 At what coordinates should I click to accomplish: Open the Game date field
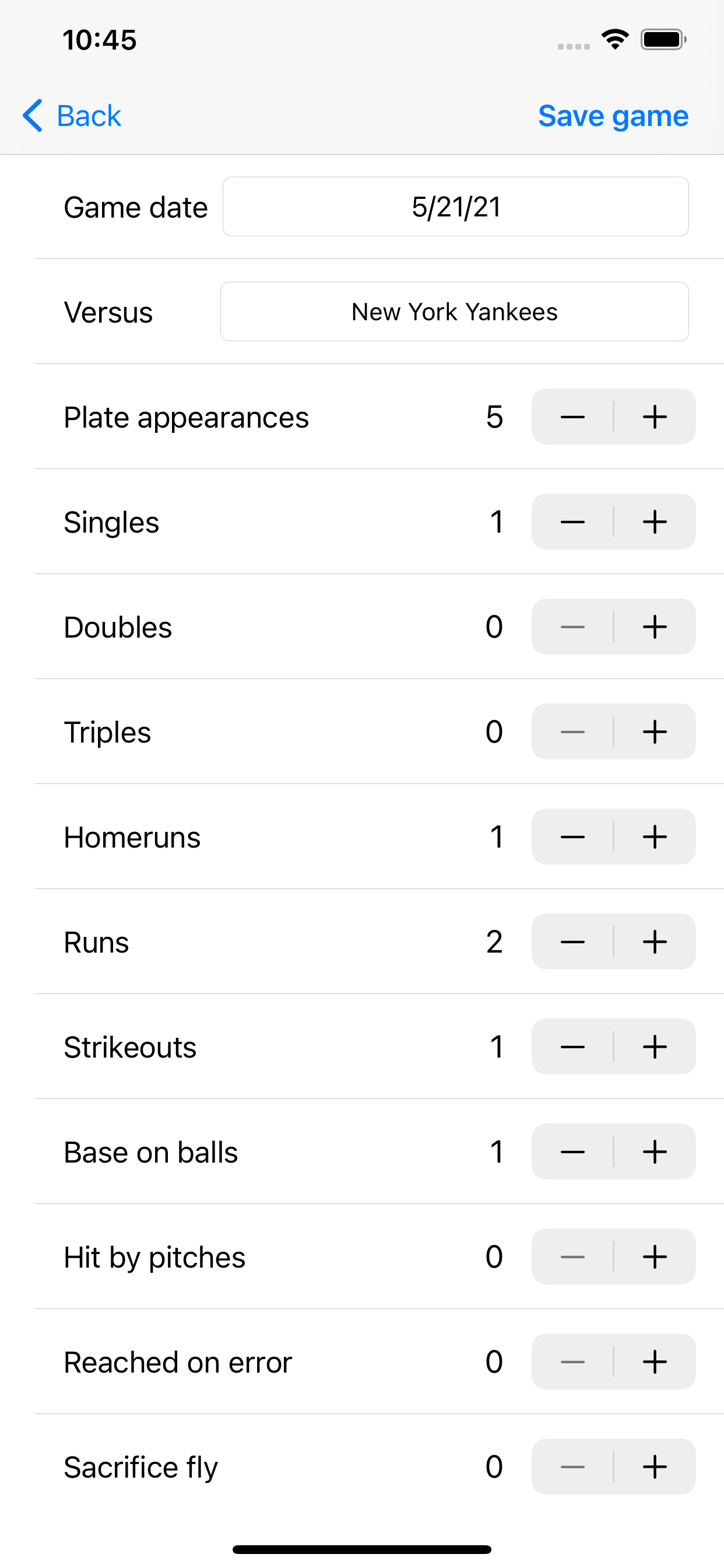pyautogui.click(x=455, y=207)
